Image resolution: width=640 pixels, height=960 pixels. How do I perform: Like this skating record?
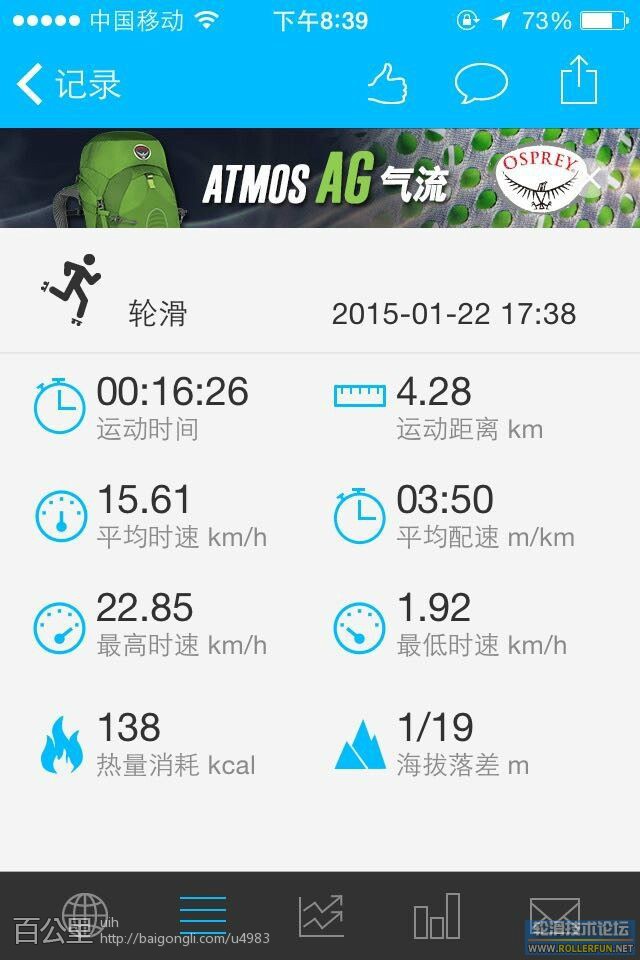pos(386,84)
